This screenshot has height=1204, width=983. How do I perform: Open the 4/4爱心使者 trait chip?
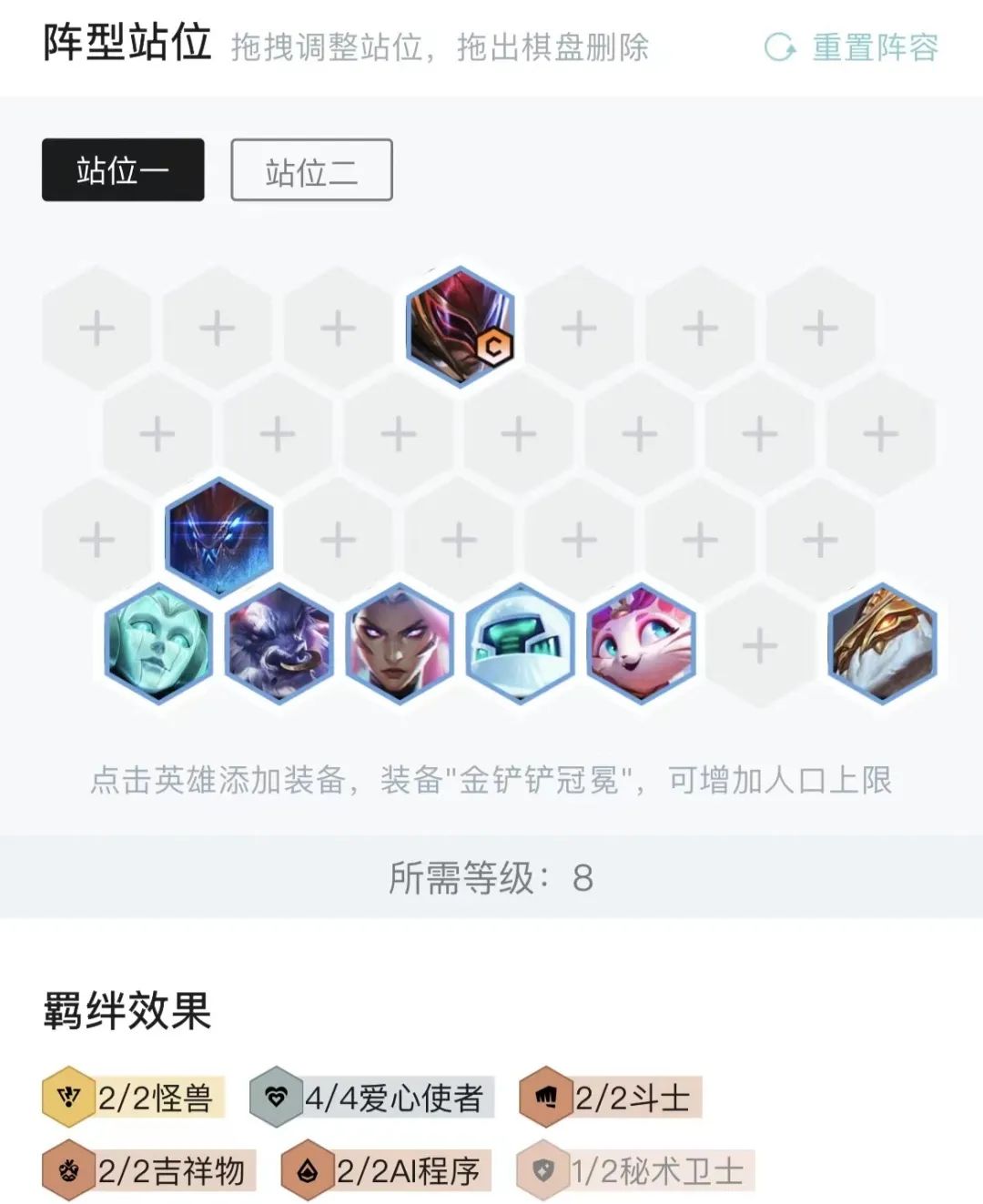[x=371, y=1098]
